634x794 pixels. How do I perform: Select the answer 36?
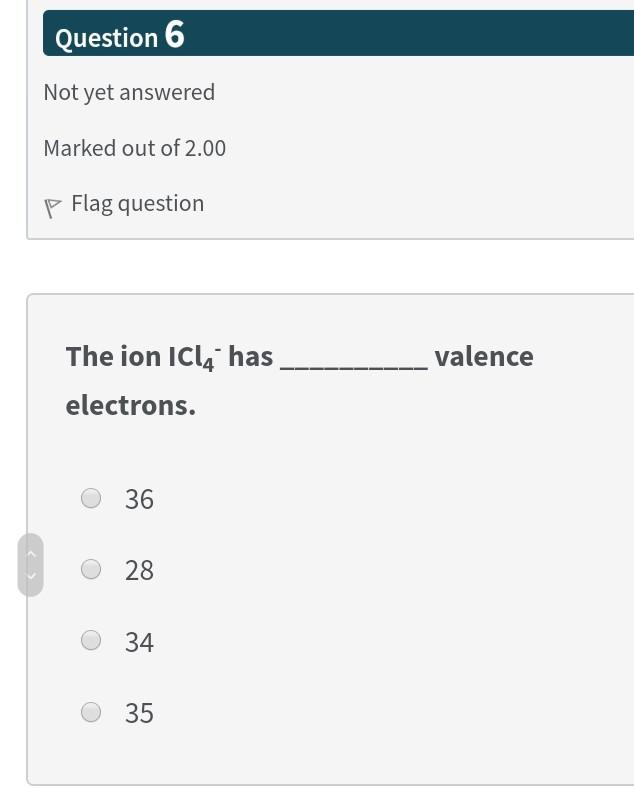tap(91, 498)
